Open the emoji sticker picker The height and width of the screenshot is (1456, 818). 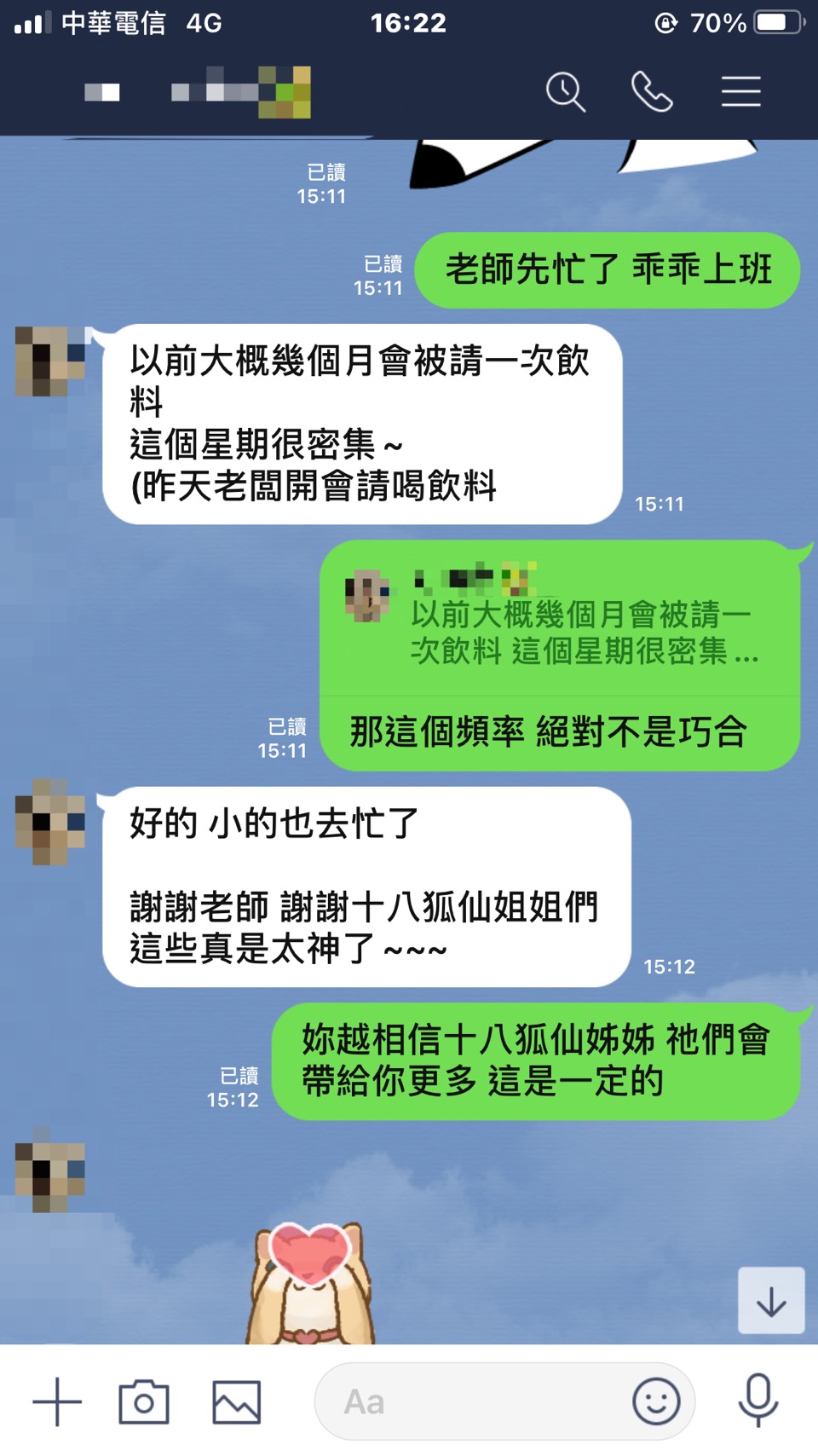point(656,1401)
